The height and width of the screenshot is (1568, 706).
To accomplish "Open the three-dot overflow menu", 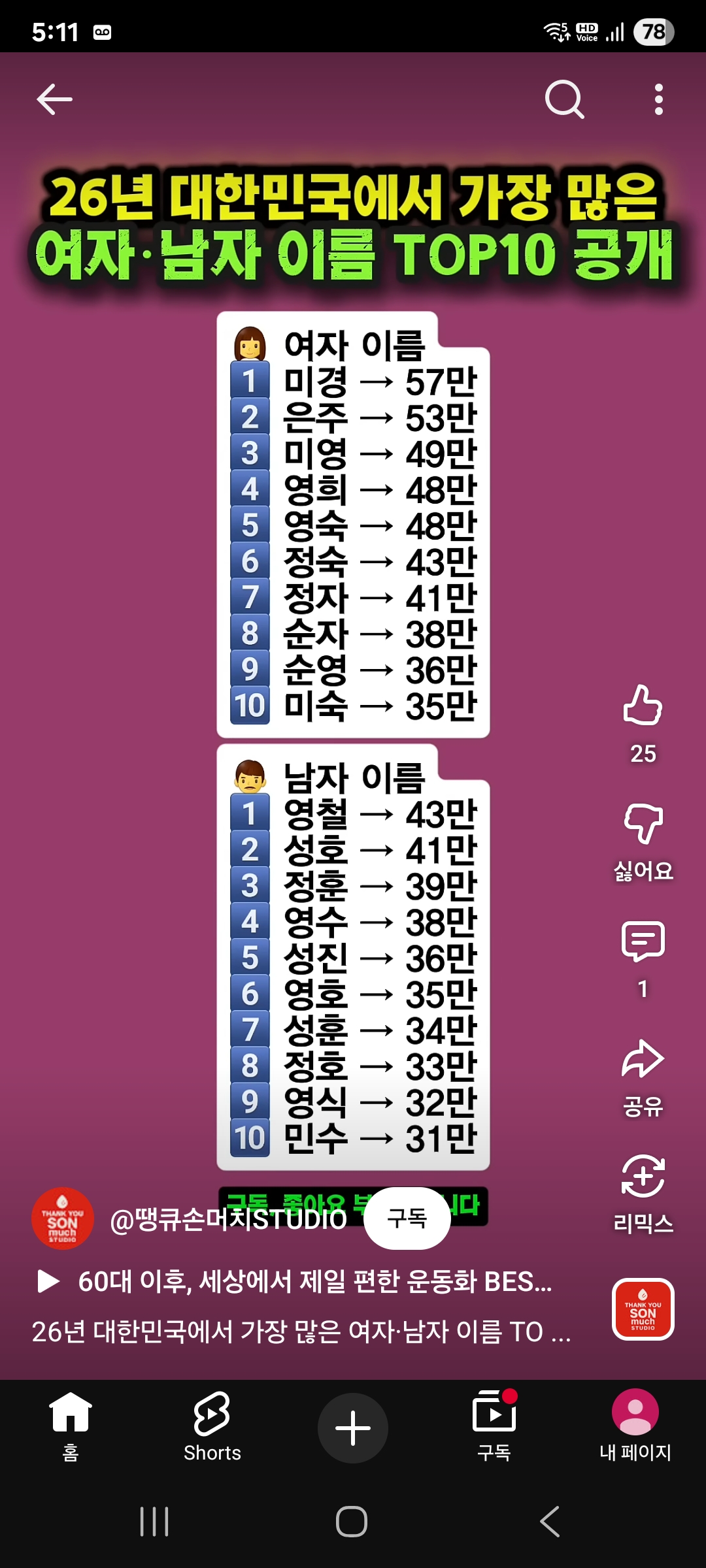I will point(658,99).
